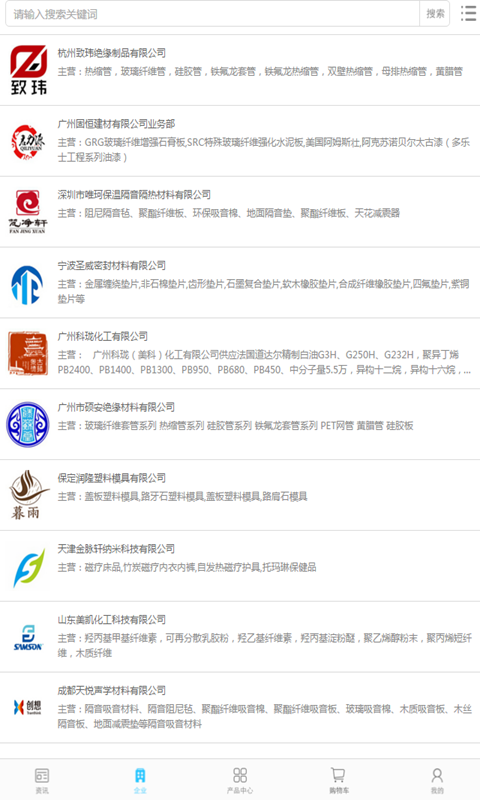Viewport: 480px width, 800px height.
Task: Open 广州固恒建材有限公司业务部 entry
Action: 240,141
